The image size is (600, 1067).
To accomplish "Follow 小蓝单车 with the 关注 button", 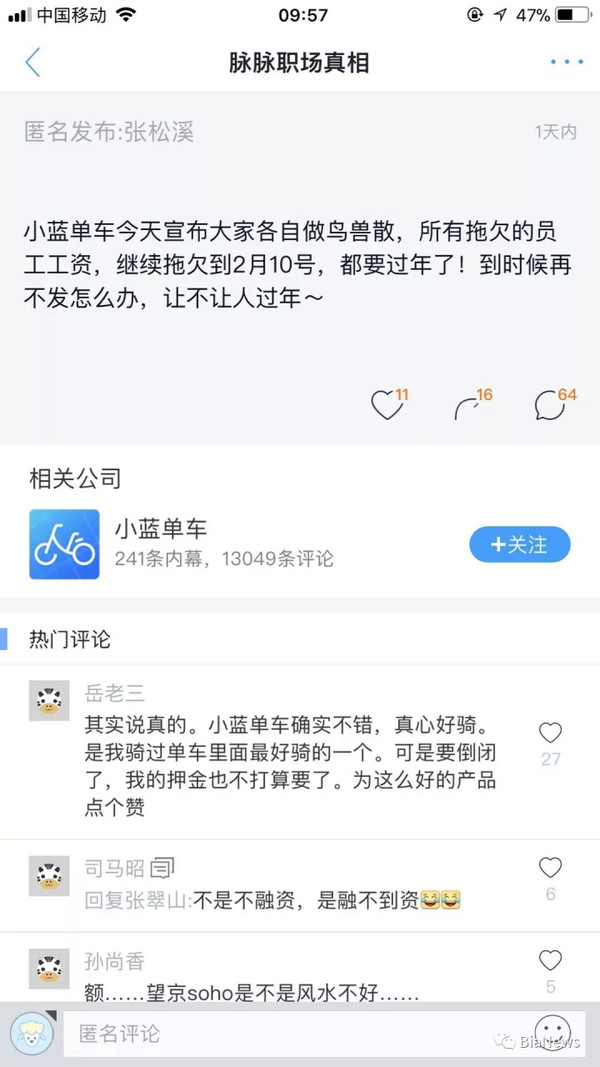I will (519, 545).
